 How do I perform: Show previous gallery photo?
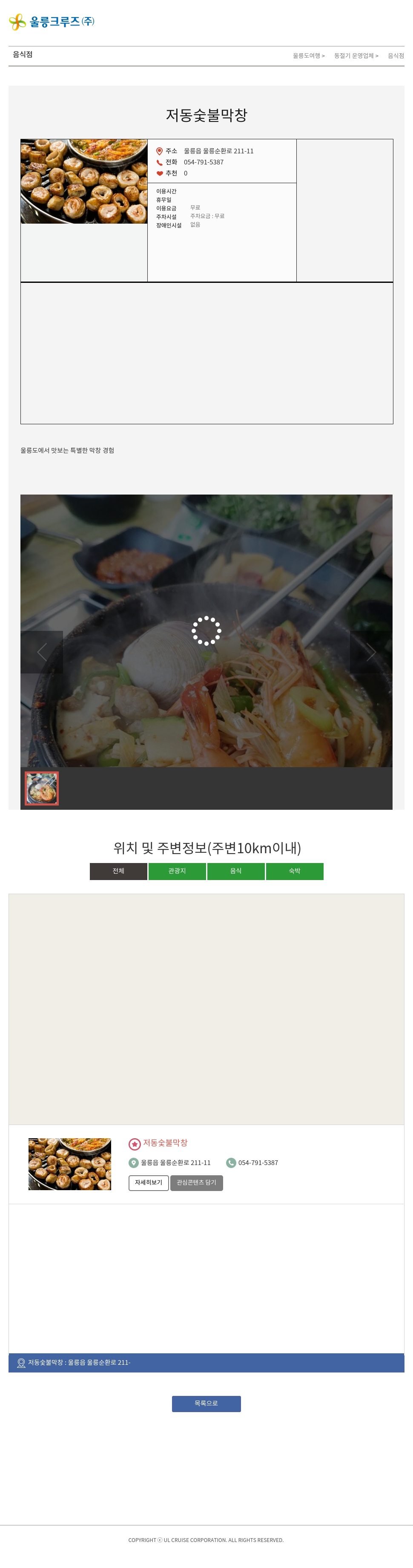tap(42, 652)
